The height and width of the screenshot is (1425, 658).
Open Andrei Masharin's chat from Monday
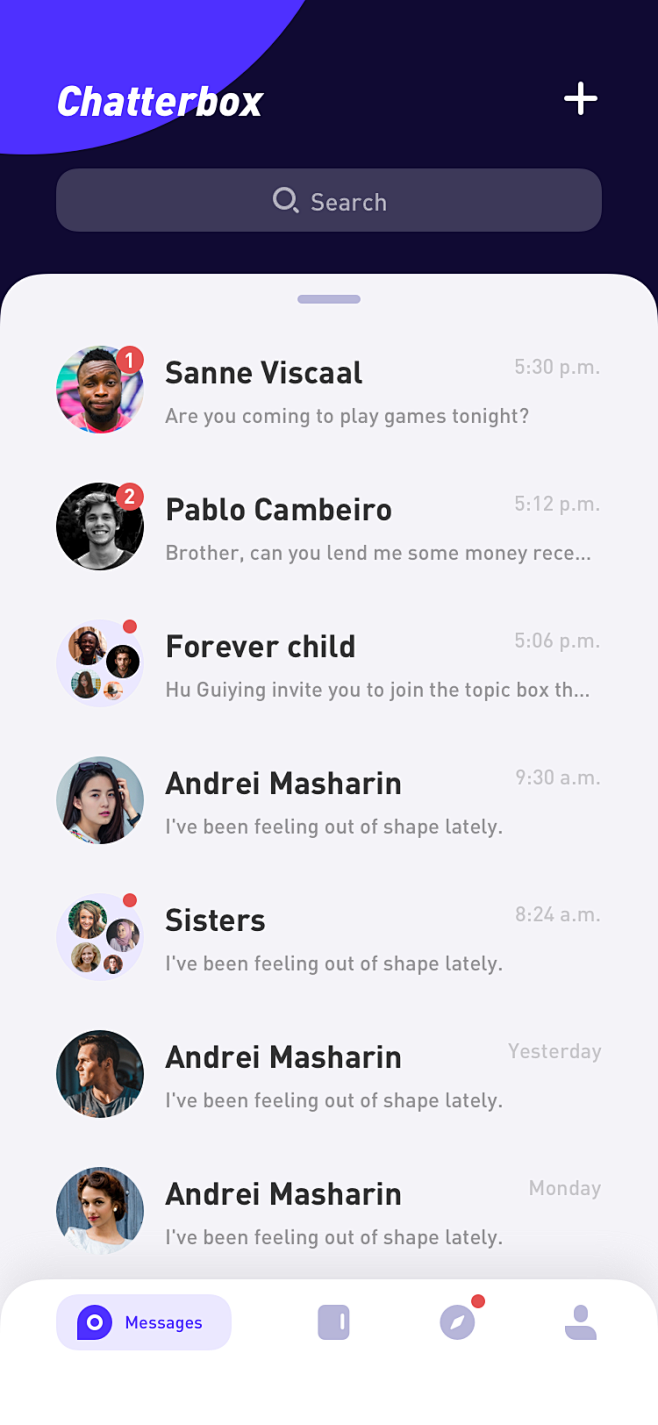click(329, 1212)
